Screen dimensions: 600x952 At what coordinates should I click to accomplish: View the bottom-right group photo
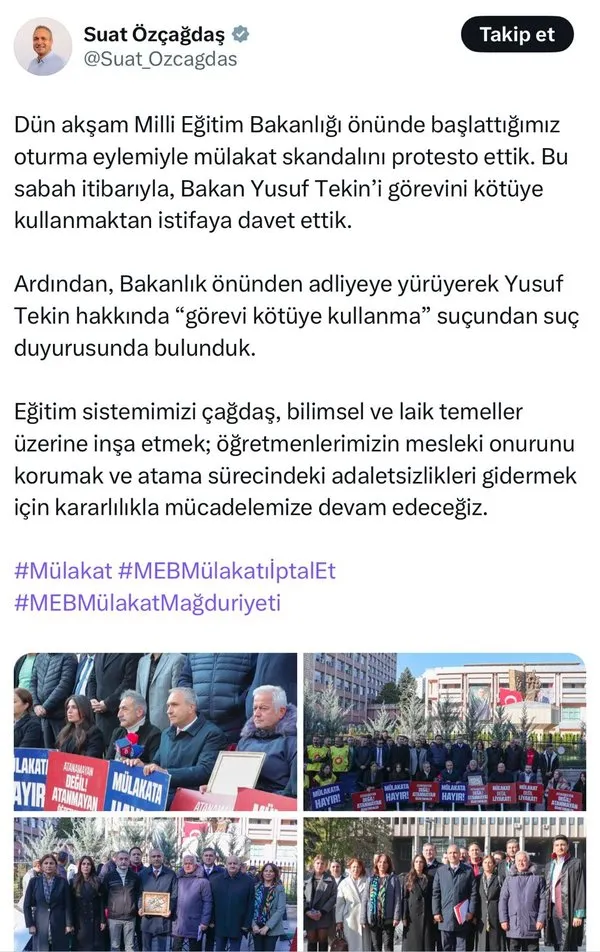point(444,884)
